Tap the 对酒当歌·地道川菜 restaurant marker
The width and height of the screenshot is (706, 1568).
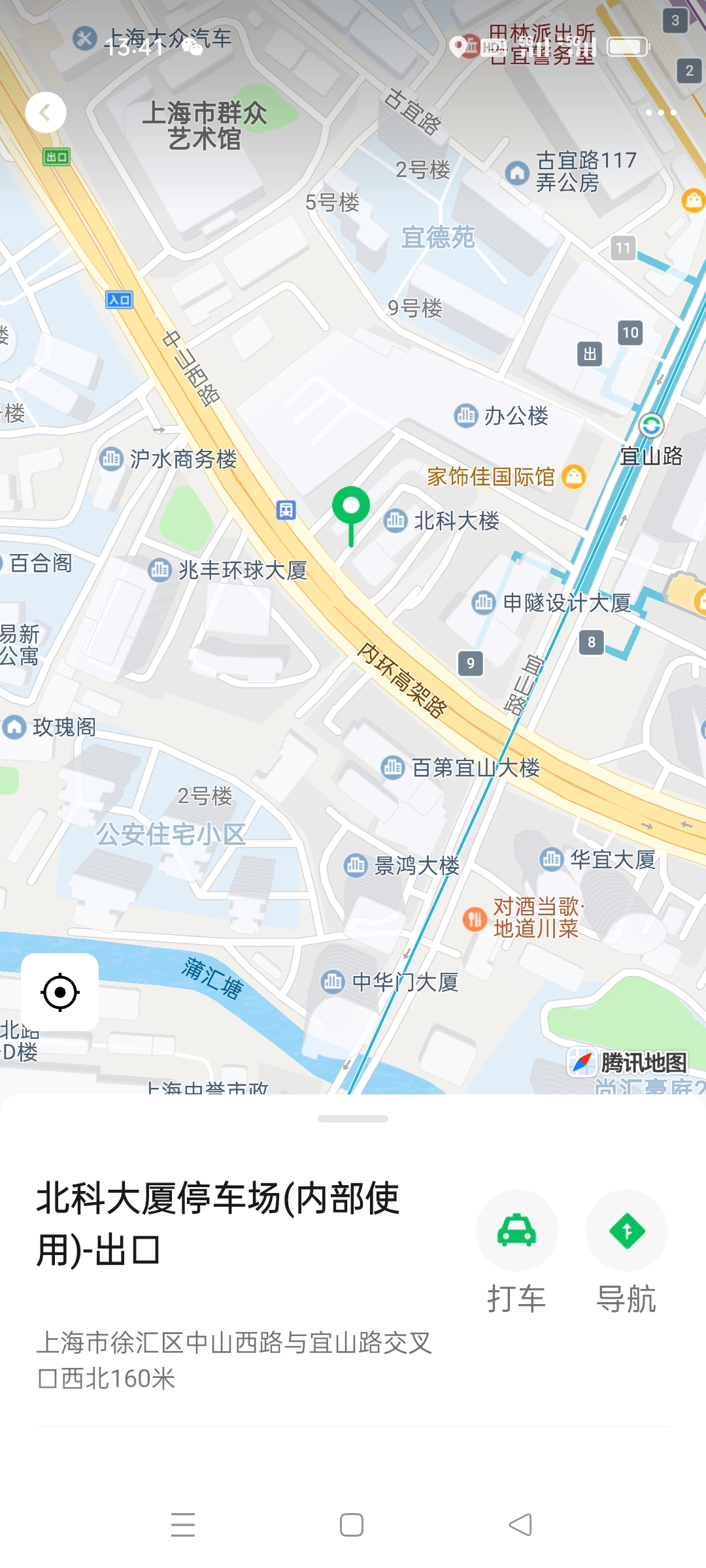pos(475,919)
